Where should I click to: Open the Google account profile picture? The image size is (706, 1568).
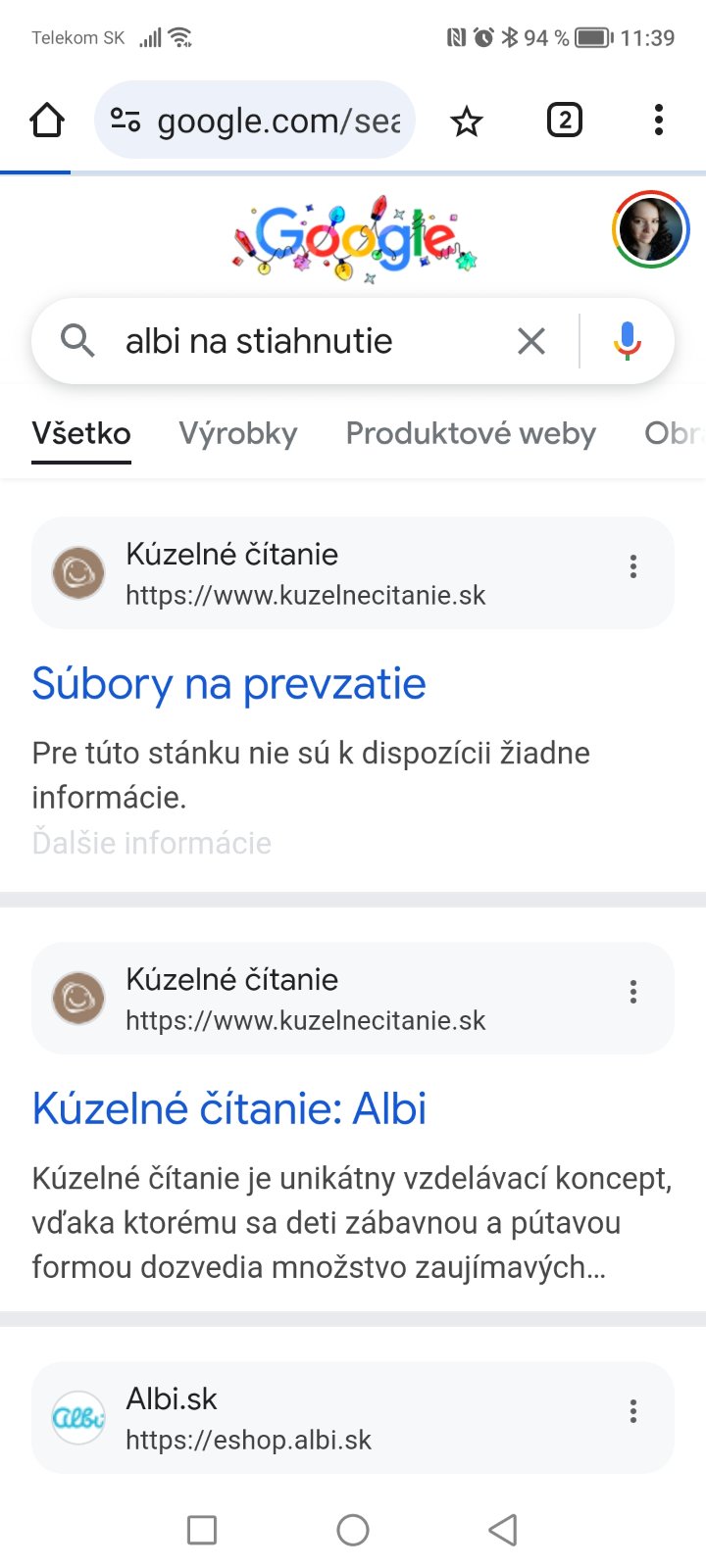click(x=650, y=229)
